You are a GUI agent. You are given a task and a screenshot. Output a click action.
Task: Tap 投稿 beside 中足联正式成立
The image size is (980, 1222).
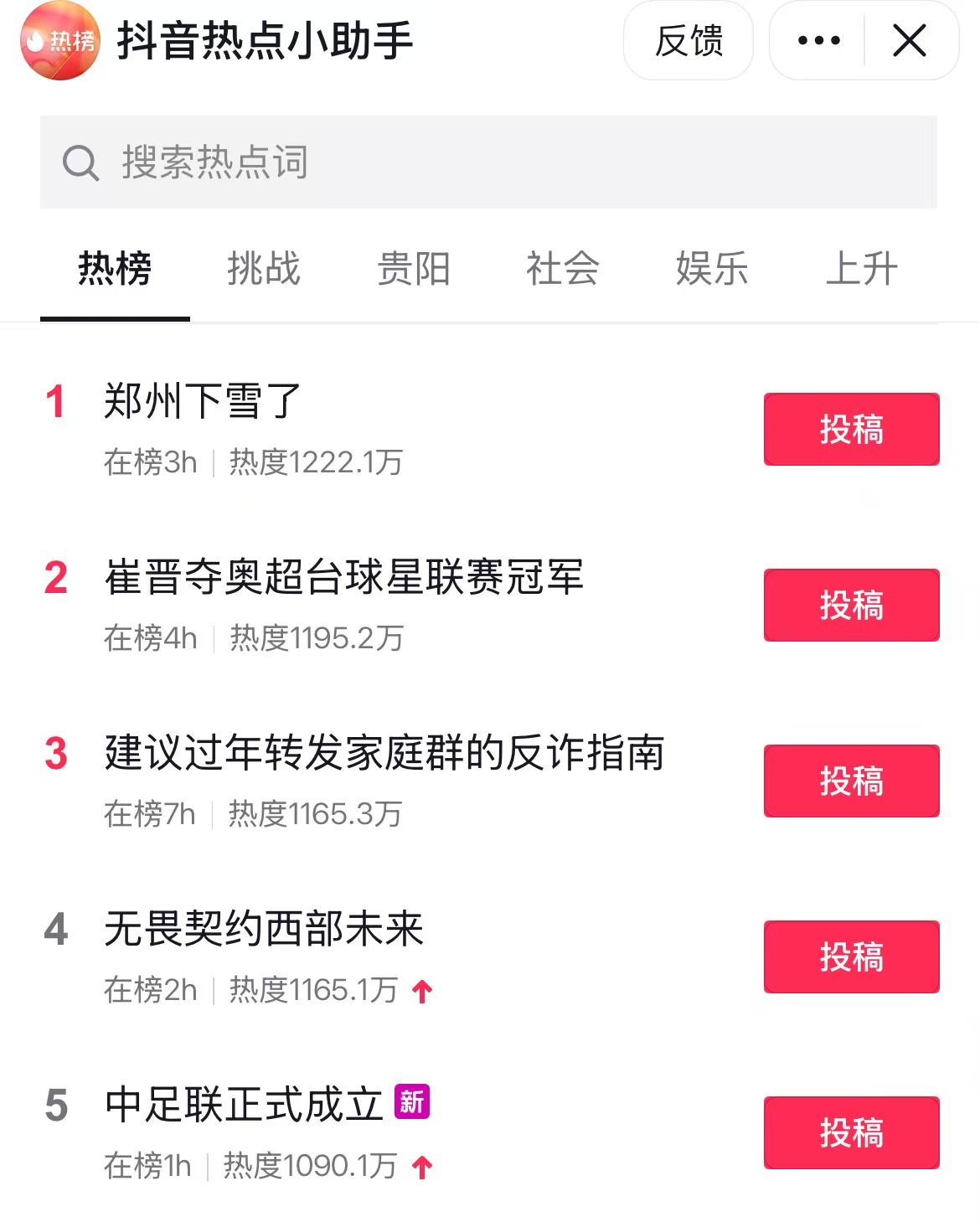pos(851,1132)
